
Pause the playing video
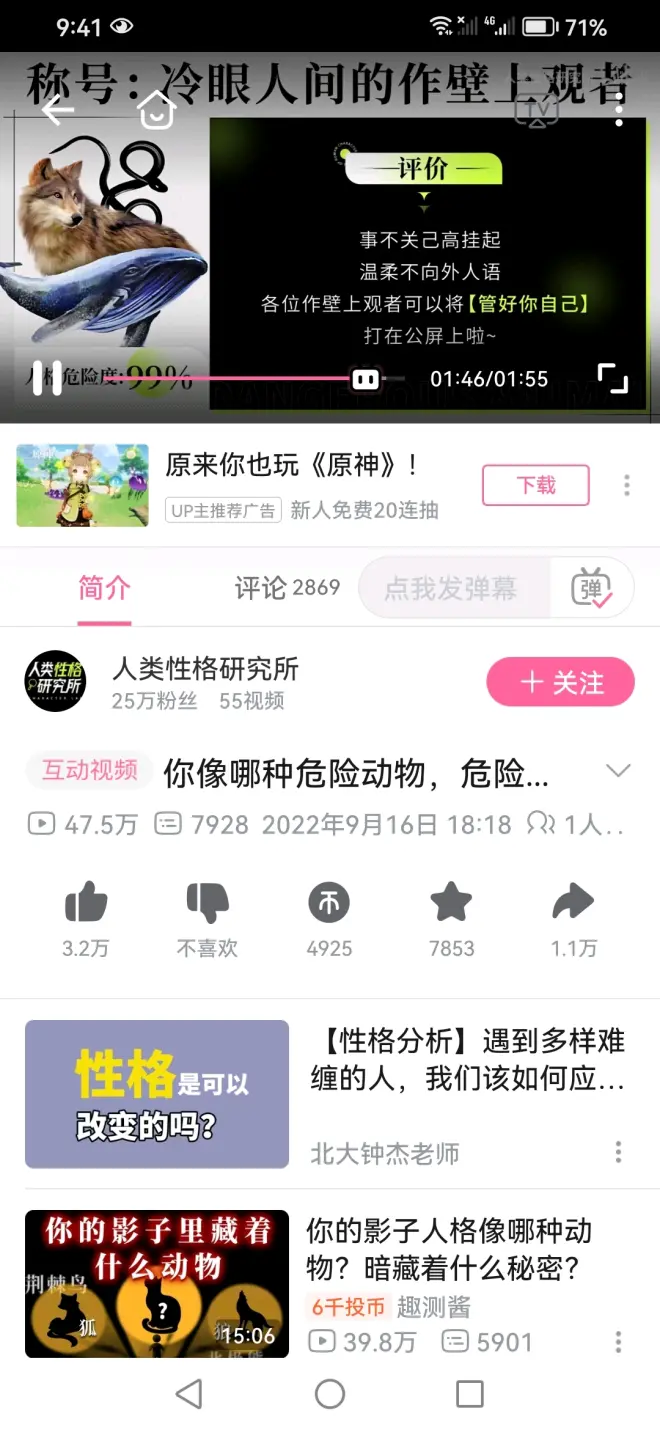click(47, 378)
